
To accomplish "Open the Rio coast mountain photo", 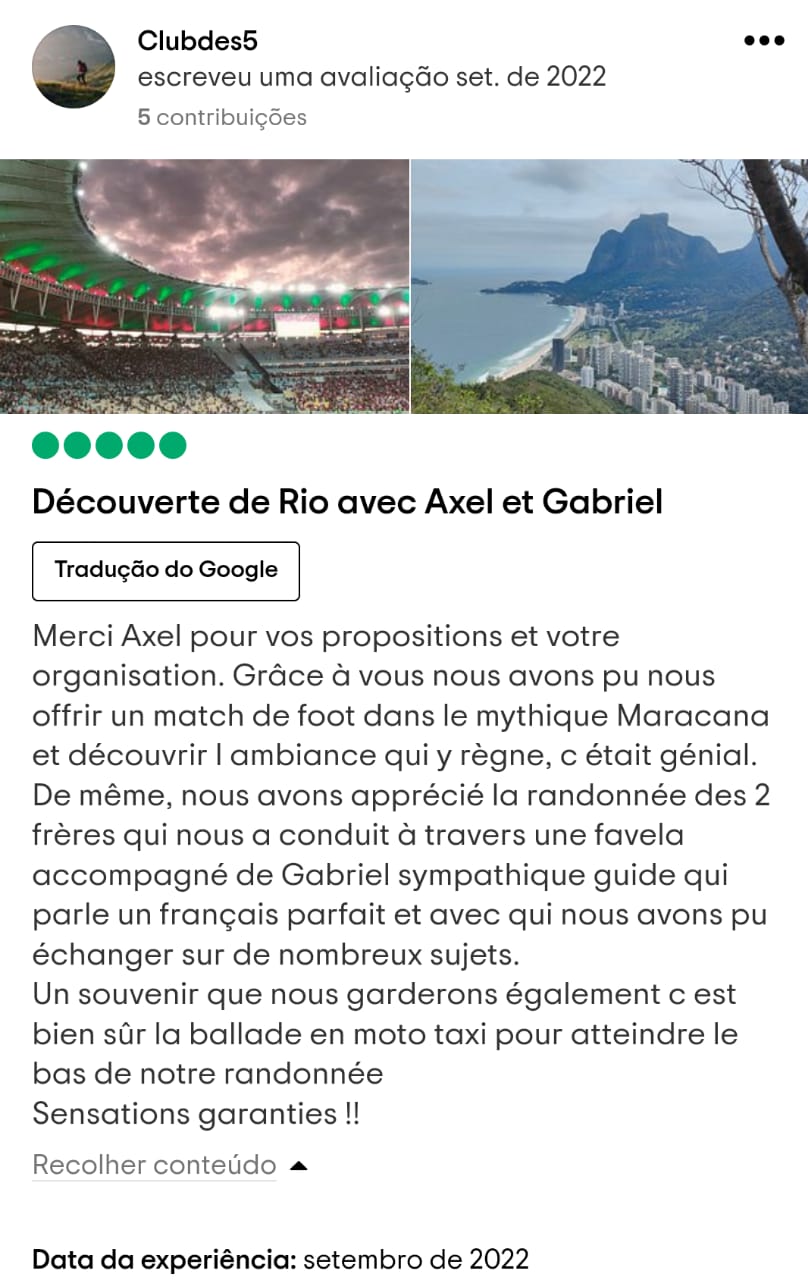I will click(610, 286).
